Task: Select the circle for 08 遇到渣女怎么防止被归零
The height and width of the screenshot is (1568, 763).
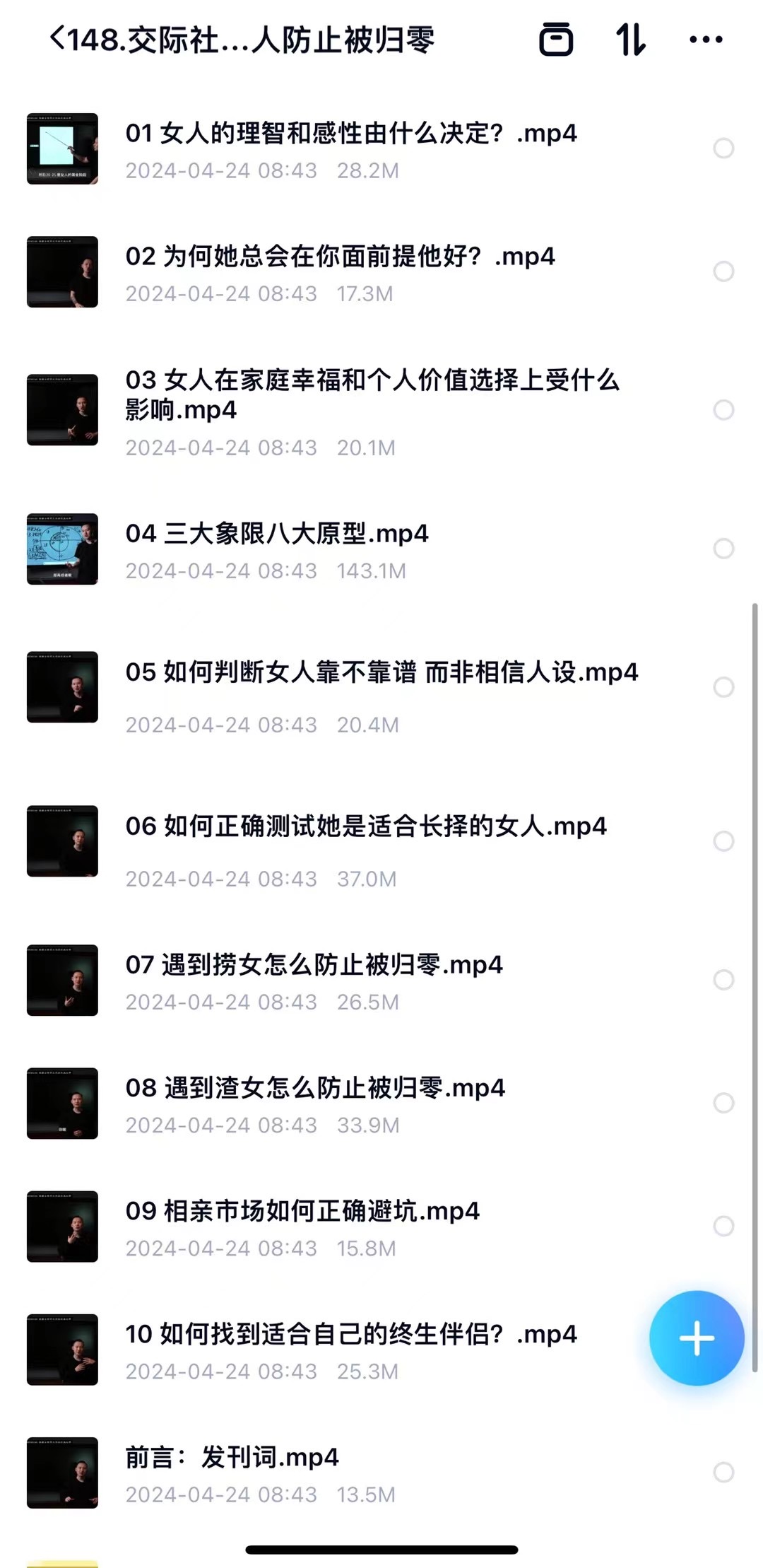Action: [723, 1103]
